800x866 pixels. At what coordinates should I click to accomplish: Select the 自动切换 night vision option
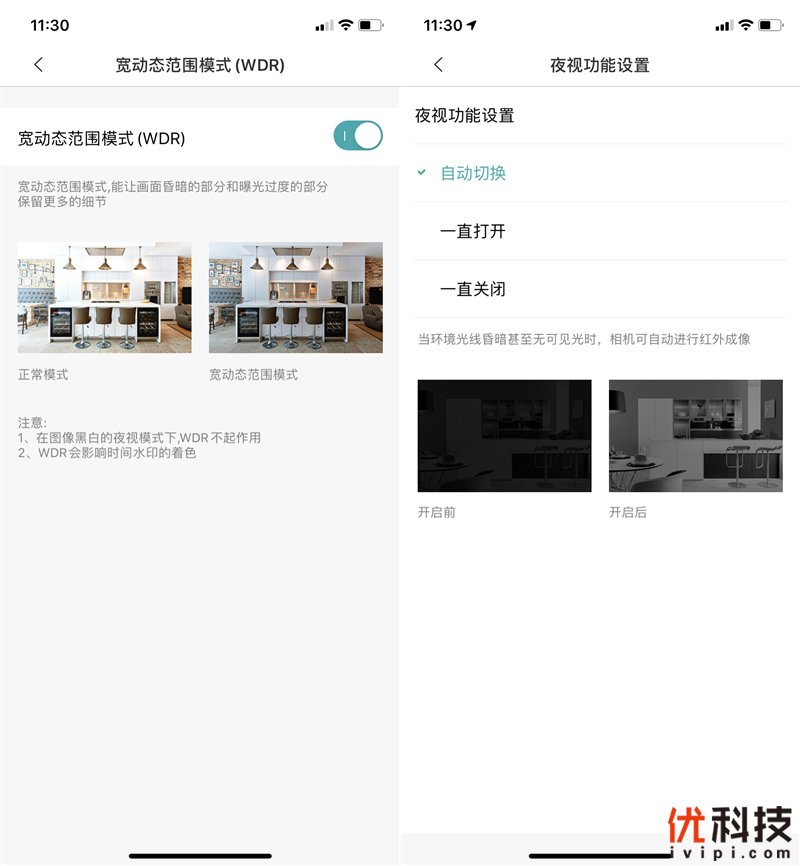[x=473, y=173]
